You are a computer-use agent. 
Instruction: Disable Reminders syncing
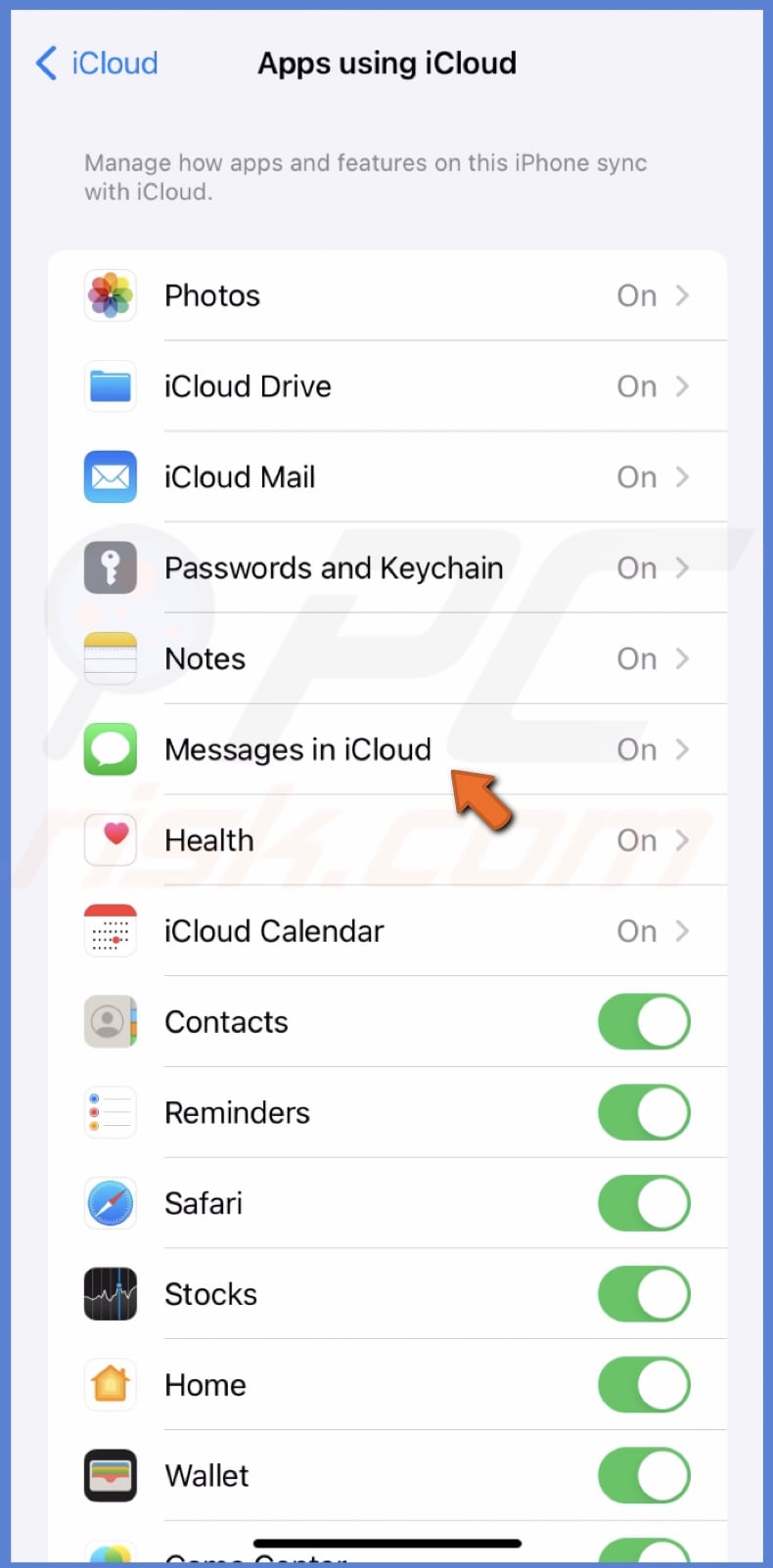[x=644, y=1112]
